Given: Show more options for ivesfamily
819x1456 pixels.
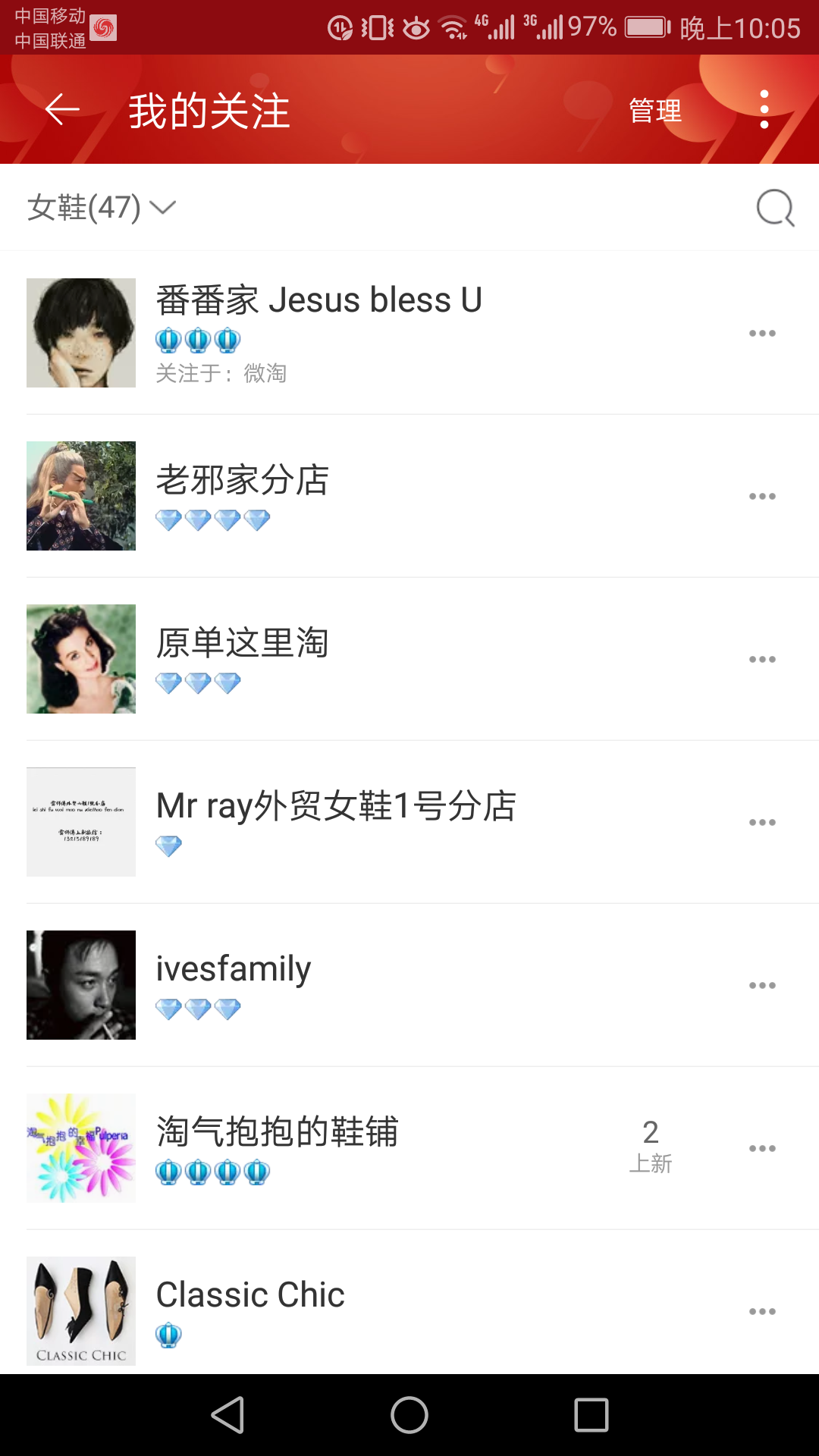Looking at the screenshot, I should pos(762,986).
